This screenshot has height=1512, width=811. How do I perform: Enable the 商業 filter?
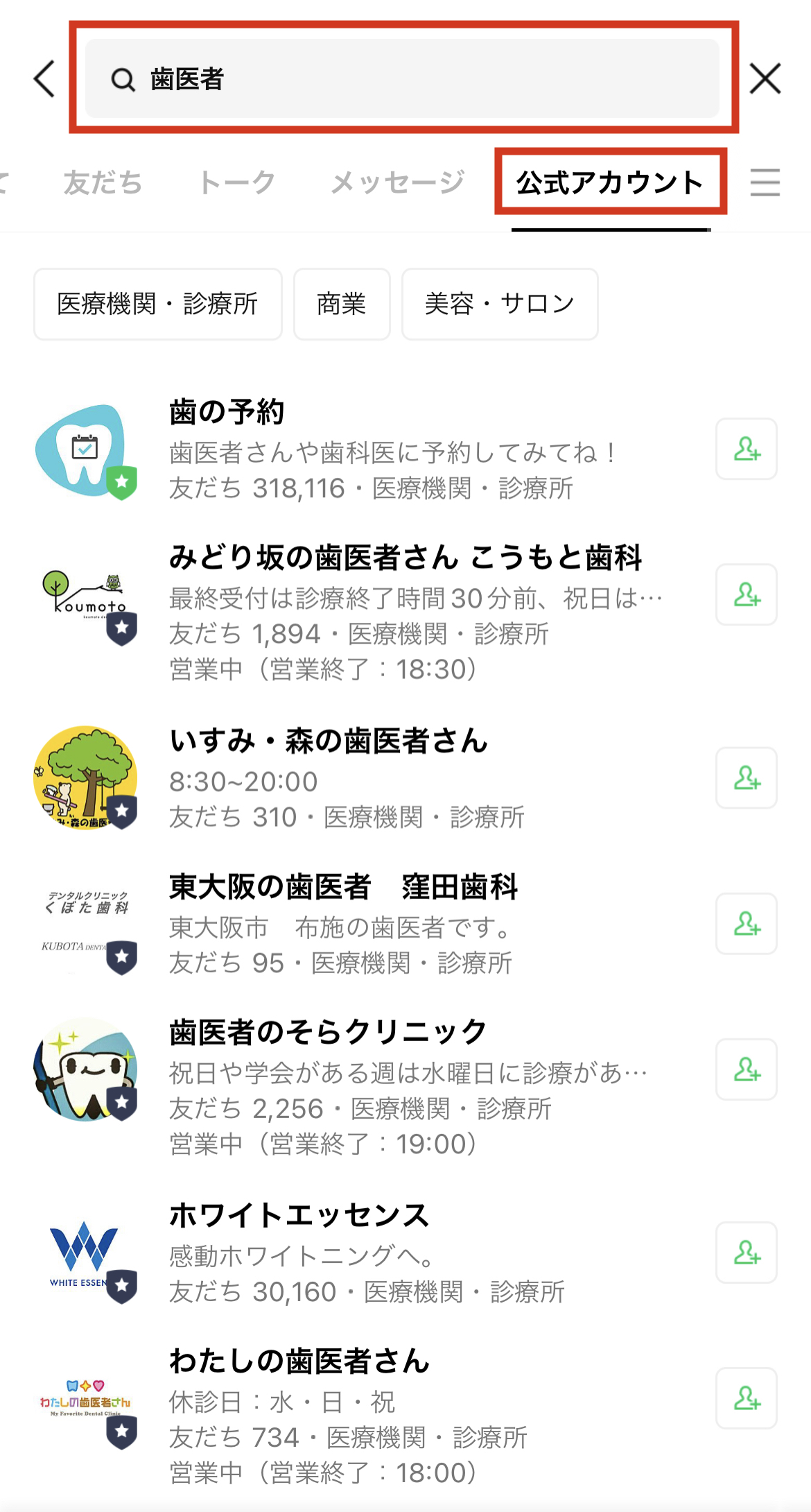[x=342, y=304]
